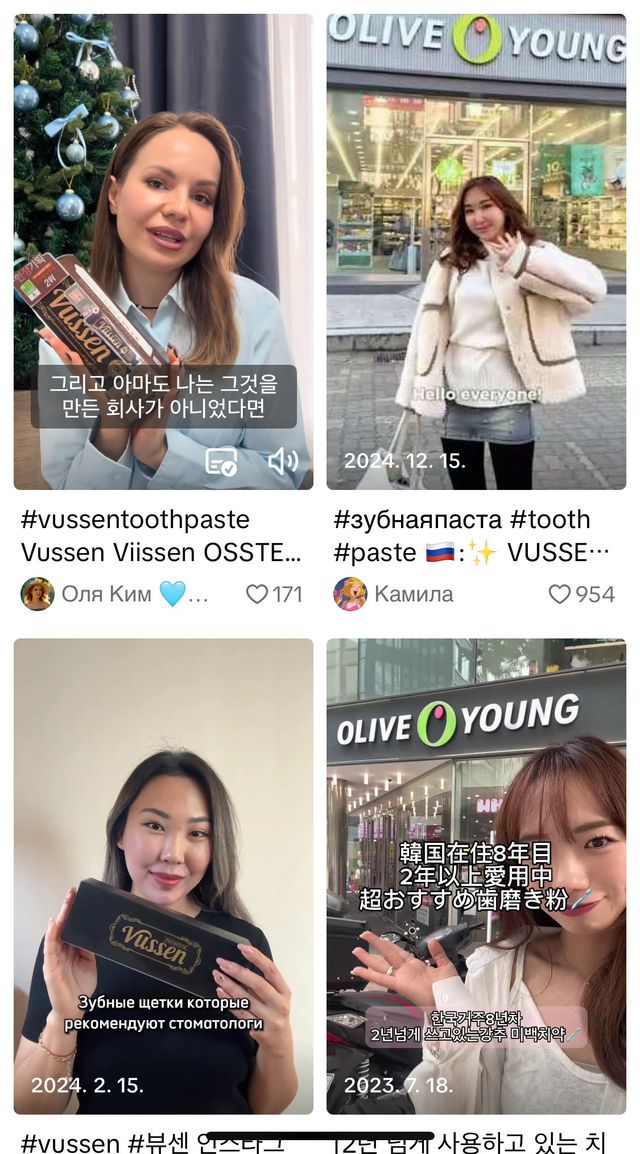
Task: Toggle captions on Оля Ким's video
Action: point(221,460)
